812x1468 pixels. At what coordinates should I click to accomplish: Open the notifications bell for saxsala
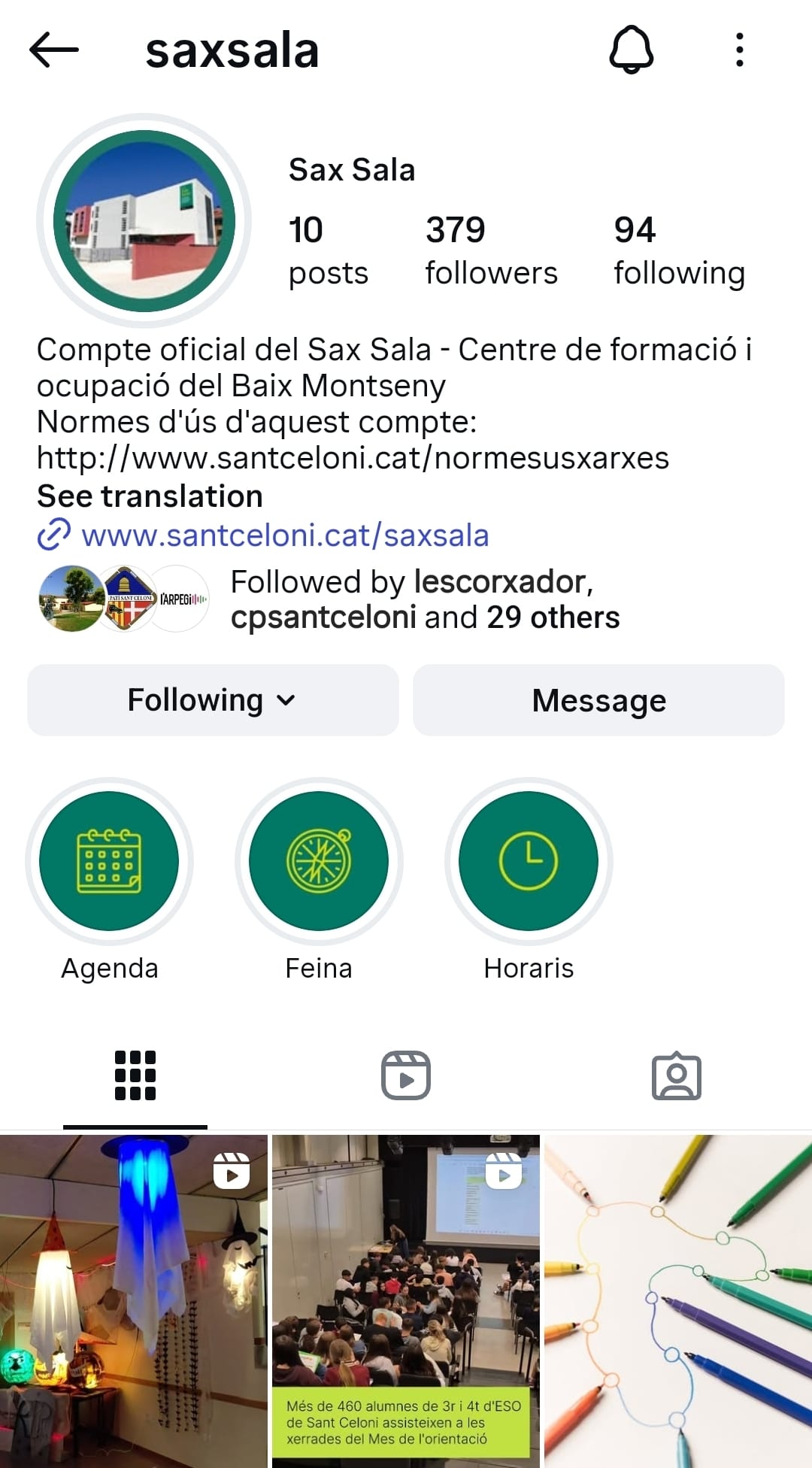point(631,50)
